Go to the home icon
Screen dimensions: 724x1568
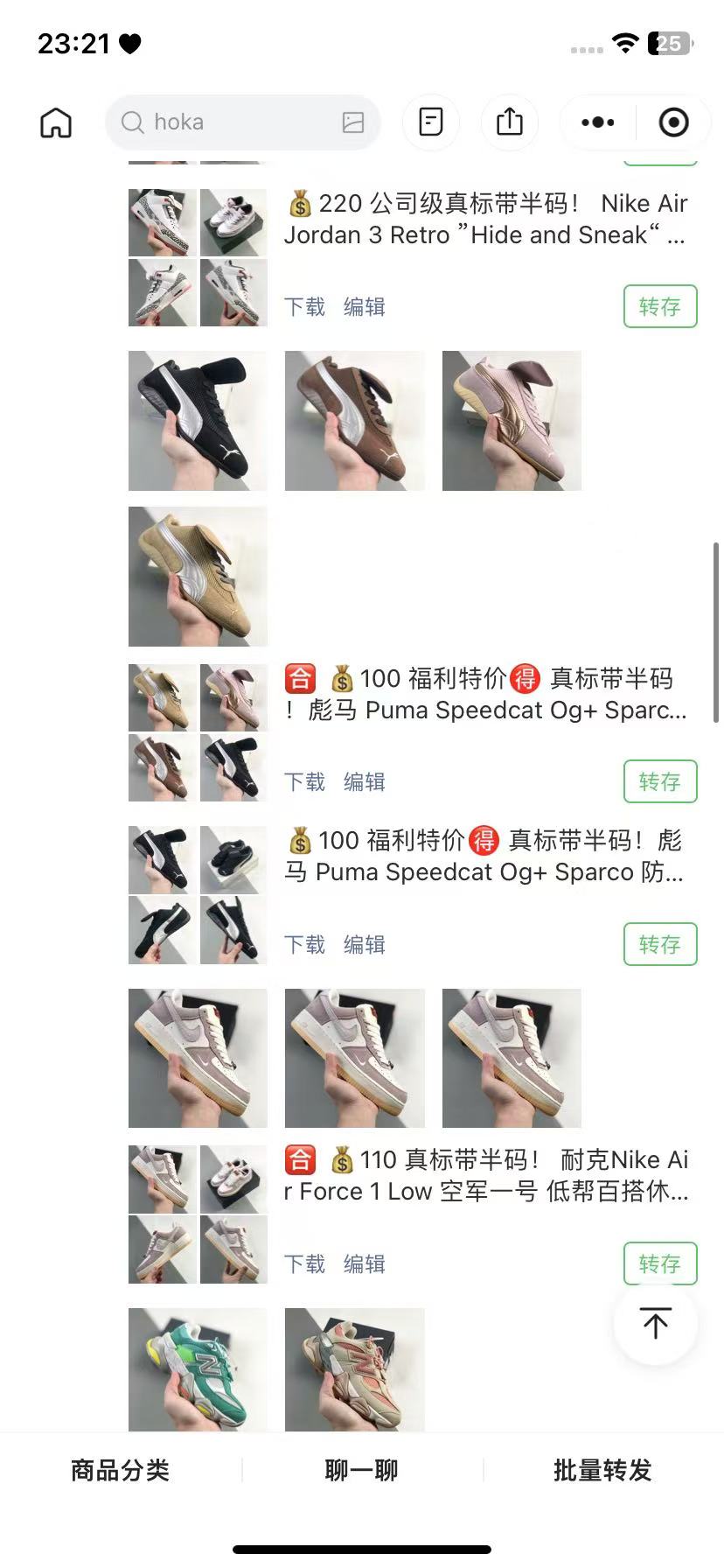56,122
